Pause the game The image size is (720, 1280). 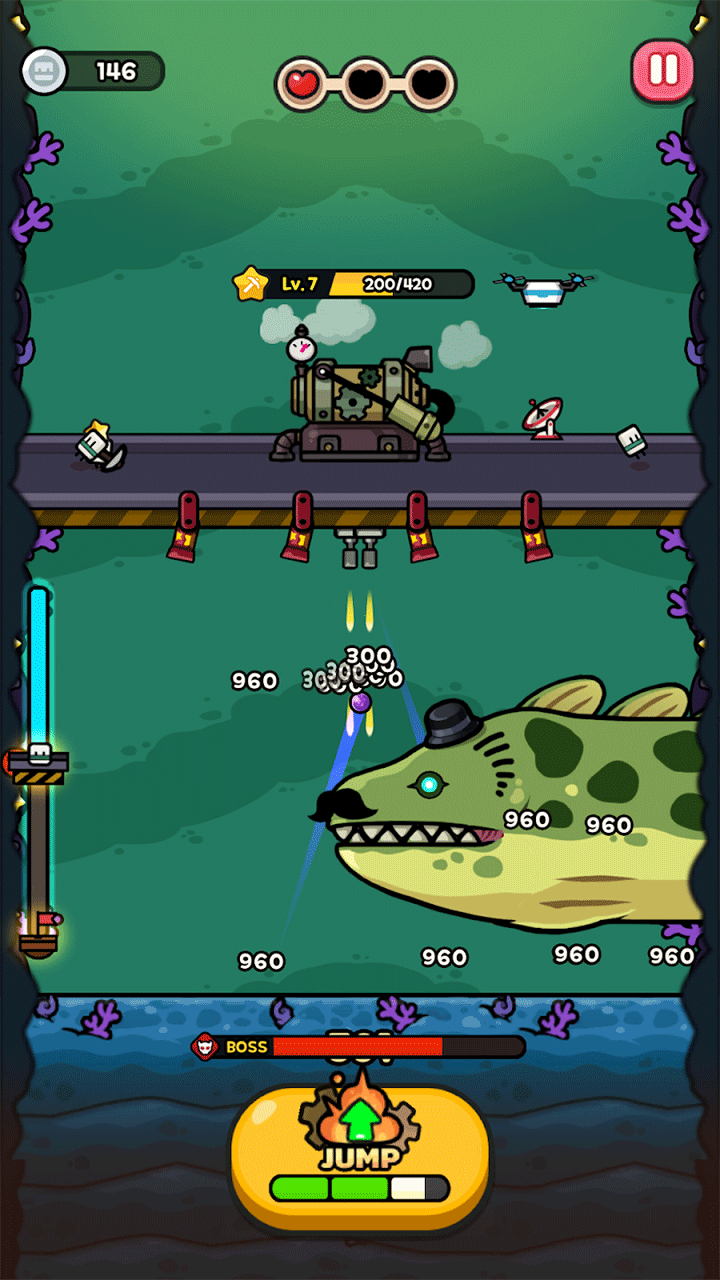pyautogui.click(x=663, y=70)
